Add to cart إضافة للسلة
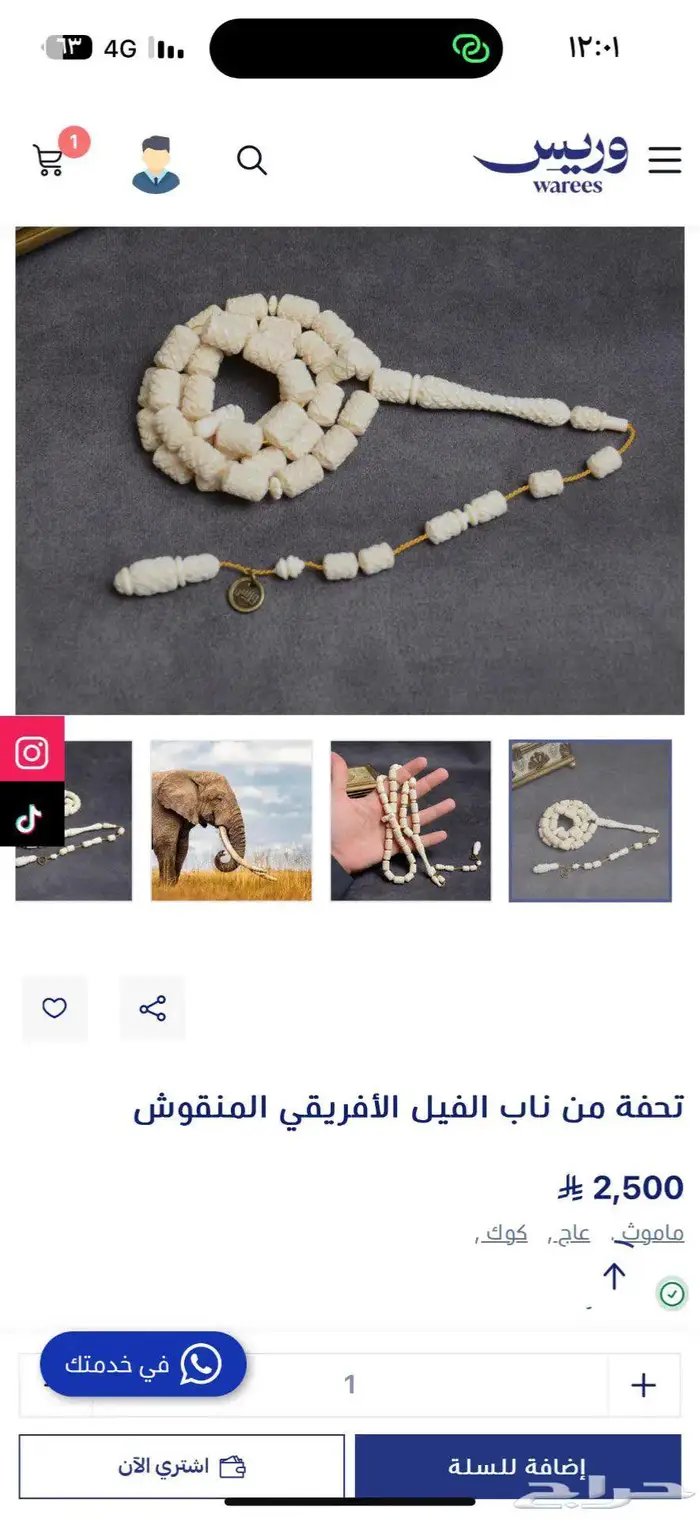The width and height of the screenshot is (700, 1519). click(518, 1467)
